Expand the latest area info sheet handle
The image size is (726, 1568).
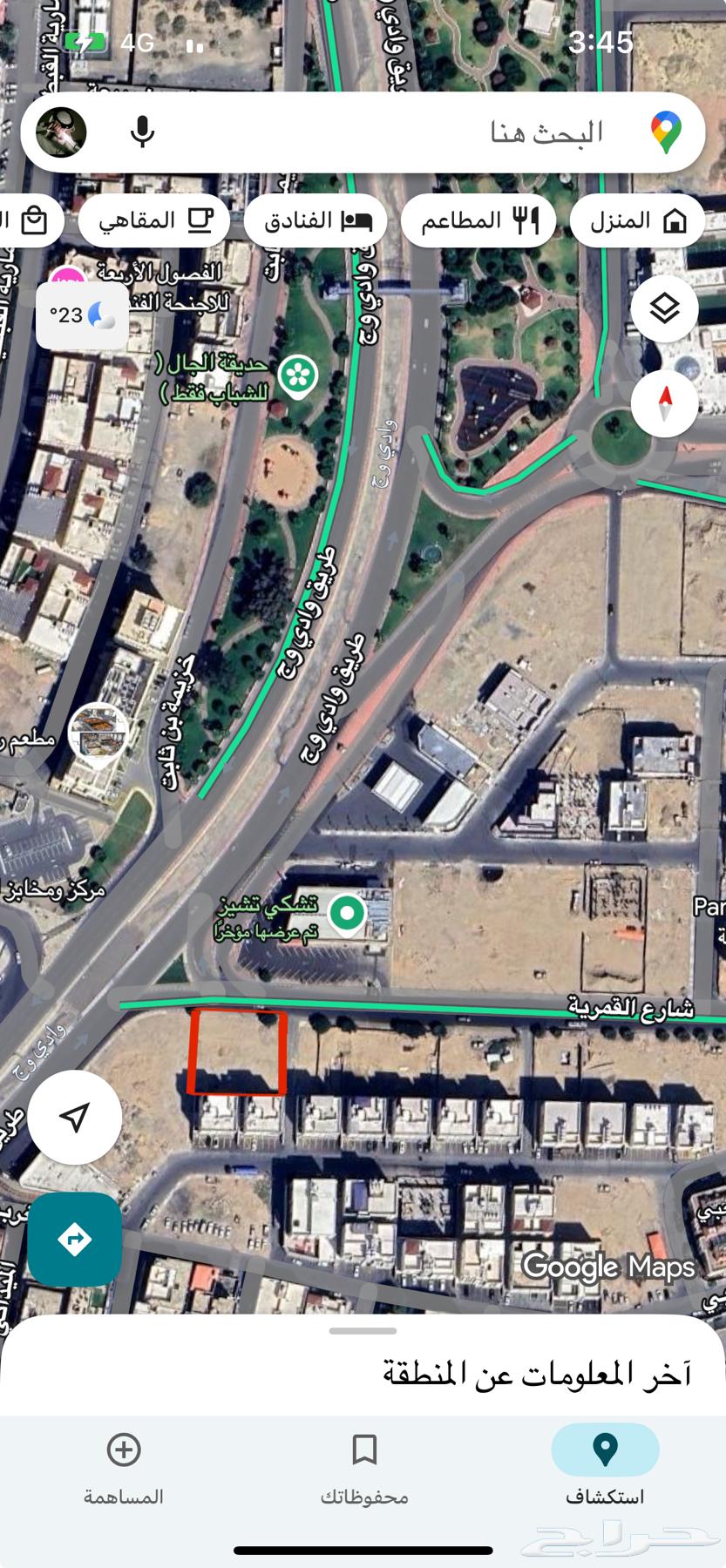(363, 1331)
